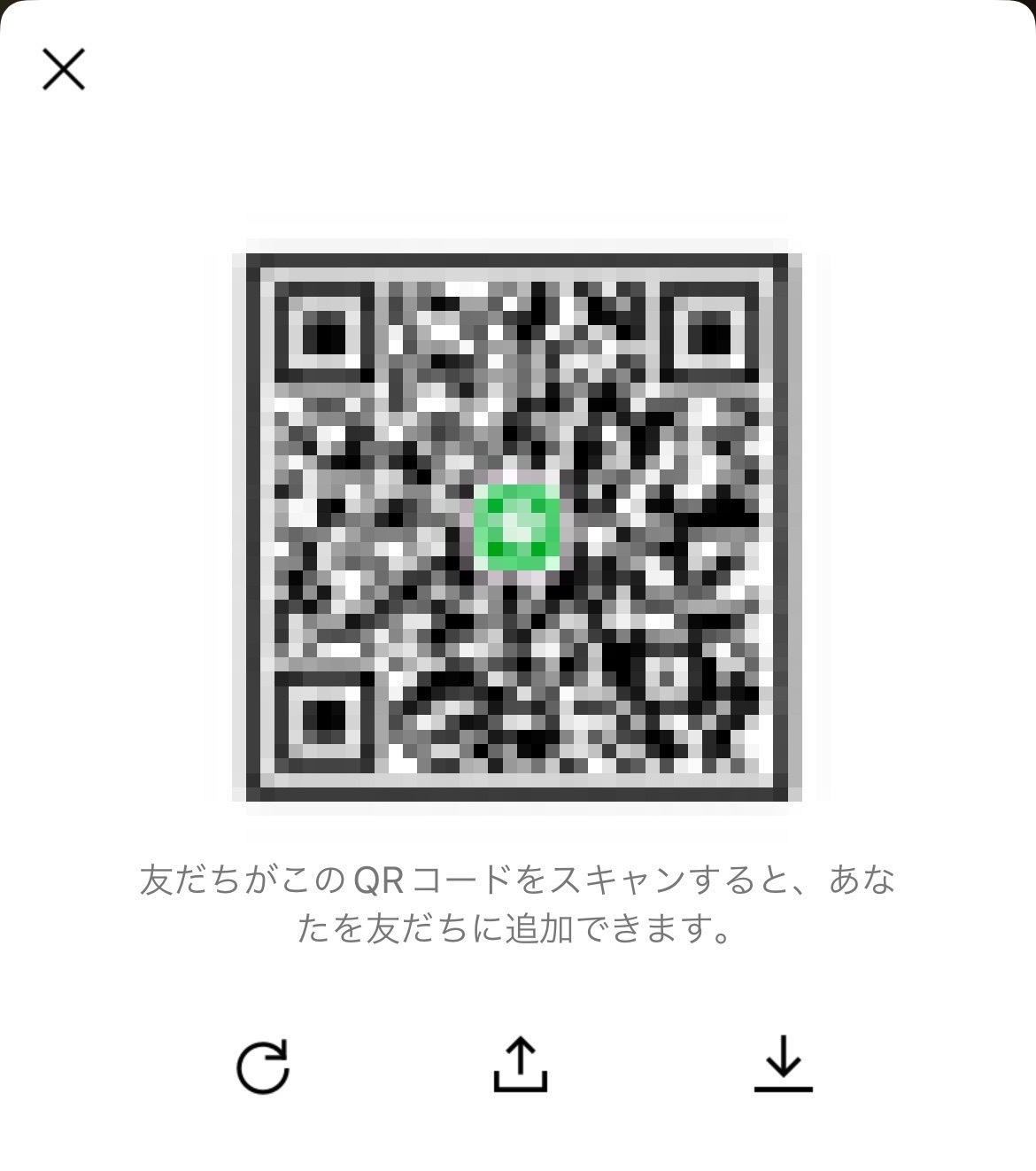Share the QR code
1036x1171 pixels.
(520, 1065)
